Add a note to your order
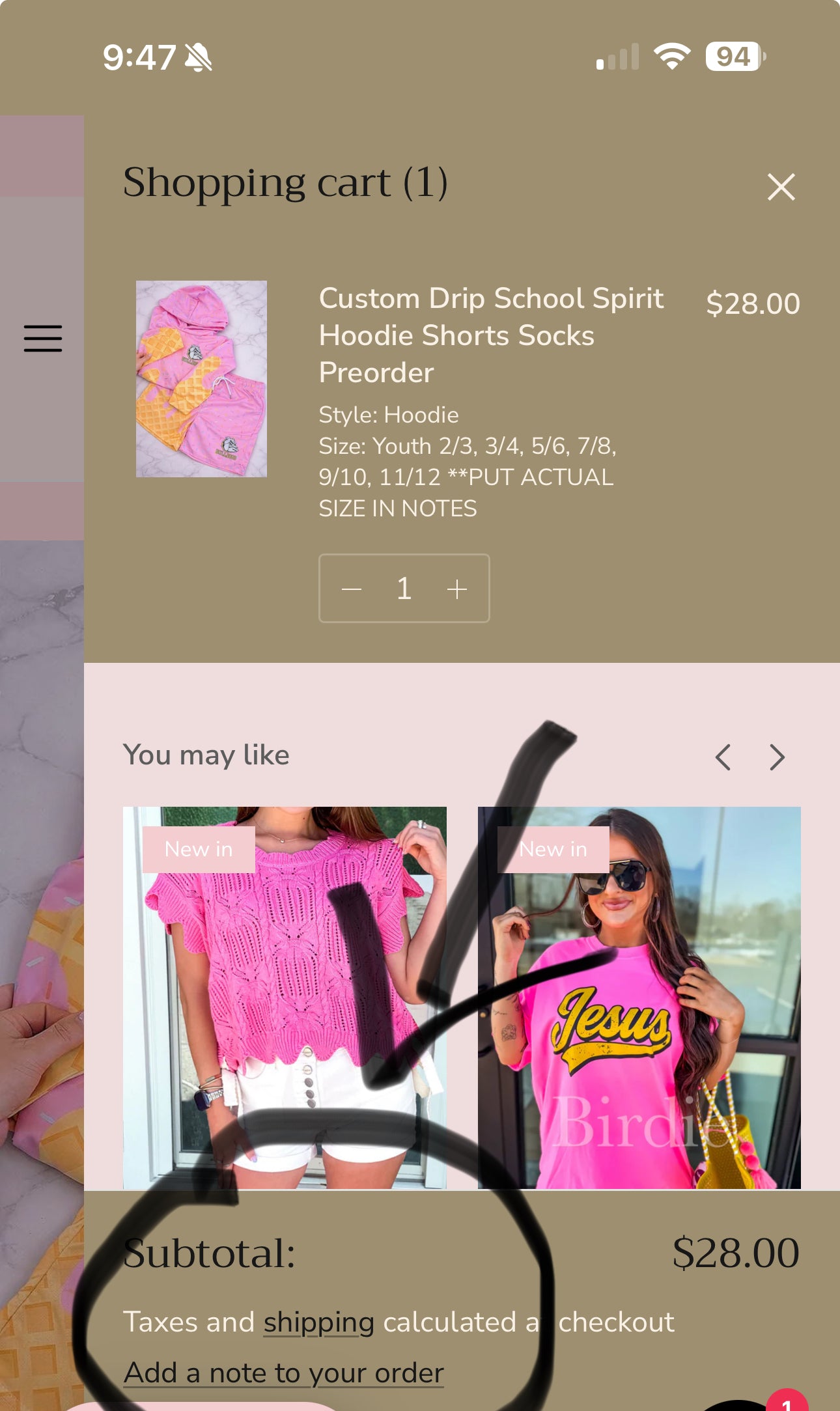The height and width of the screenshot is (1411, 840). point(283,1373)
